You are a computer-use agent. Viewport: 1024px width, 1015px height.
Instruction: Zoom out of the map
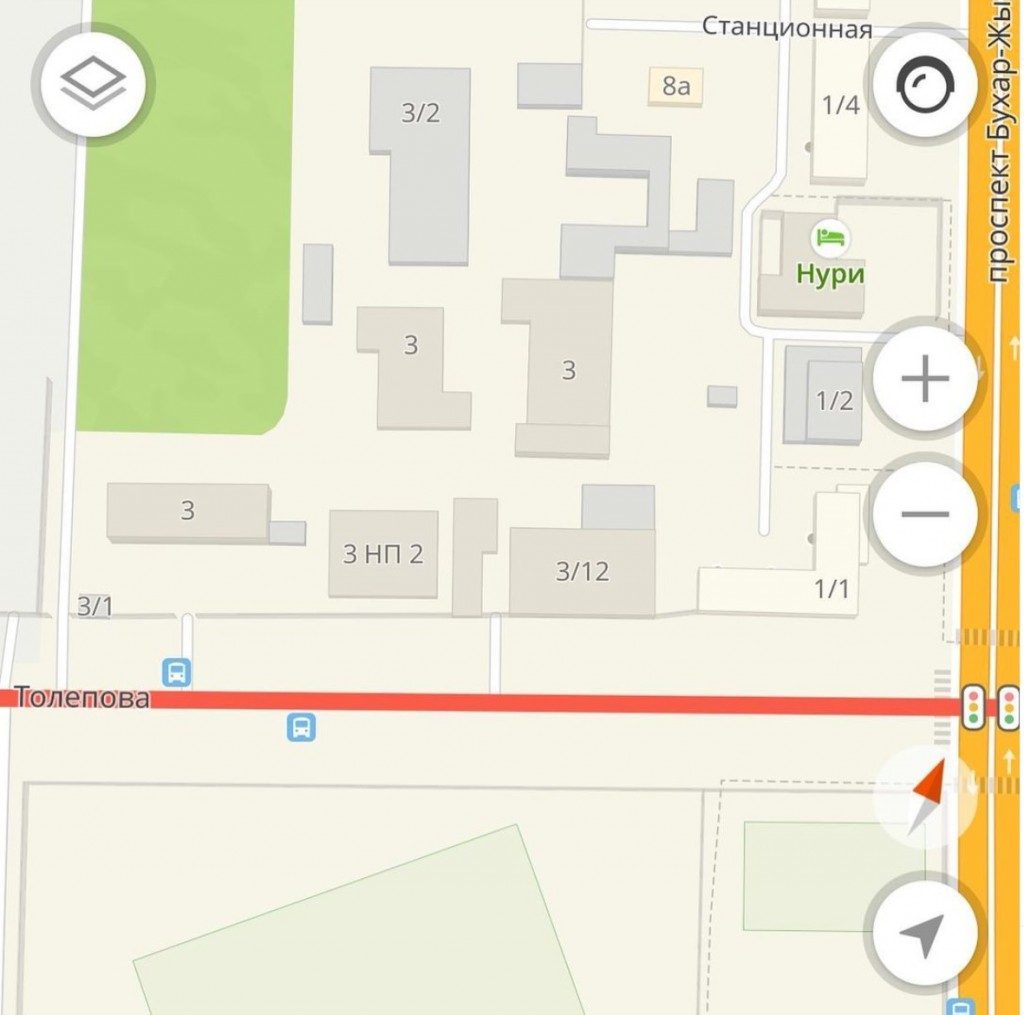[925, 514]
